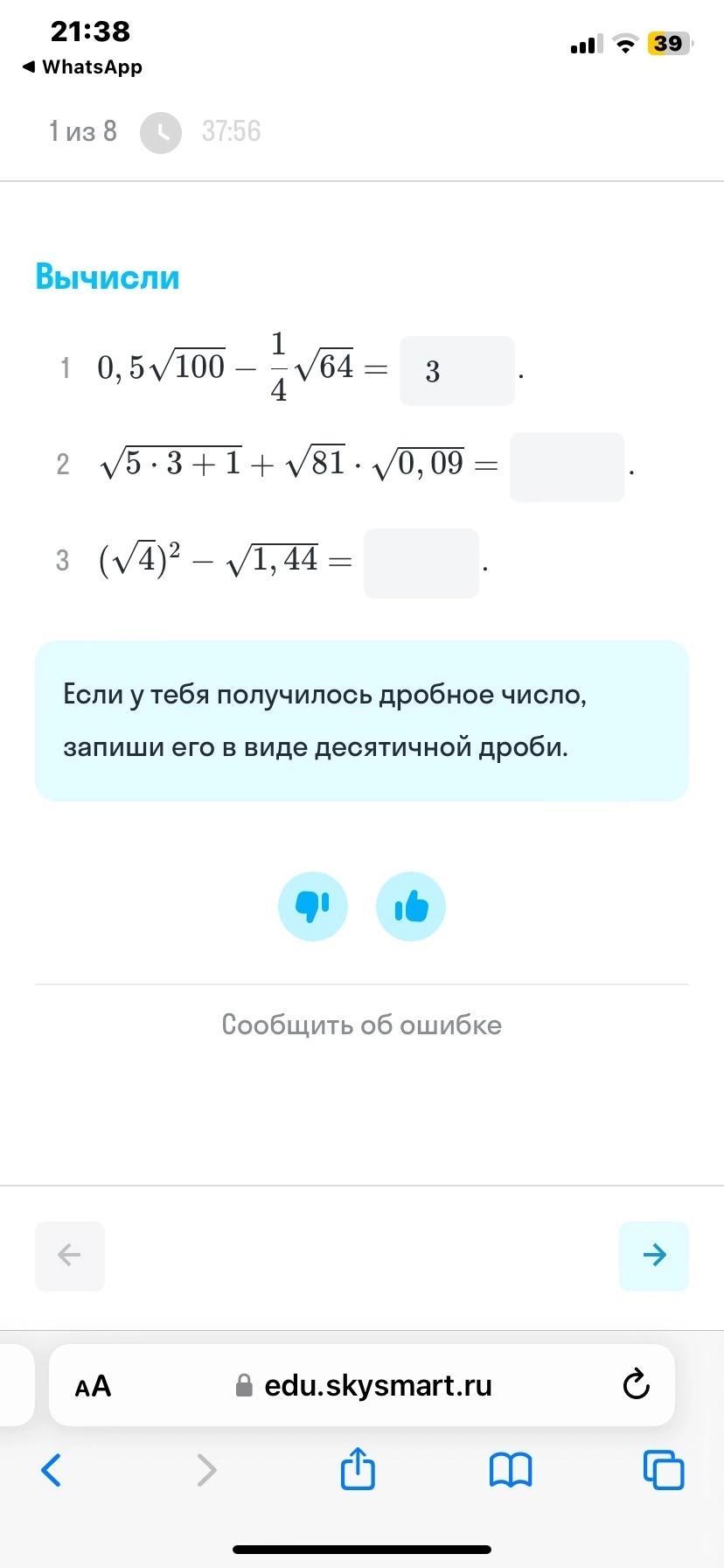Open the Сообщить об ошибке link
This screenshot has height=1568, width=724.
pos(362,1025)
